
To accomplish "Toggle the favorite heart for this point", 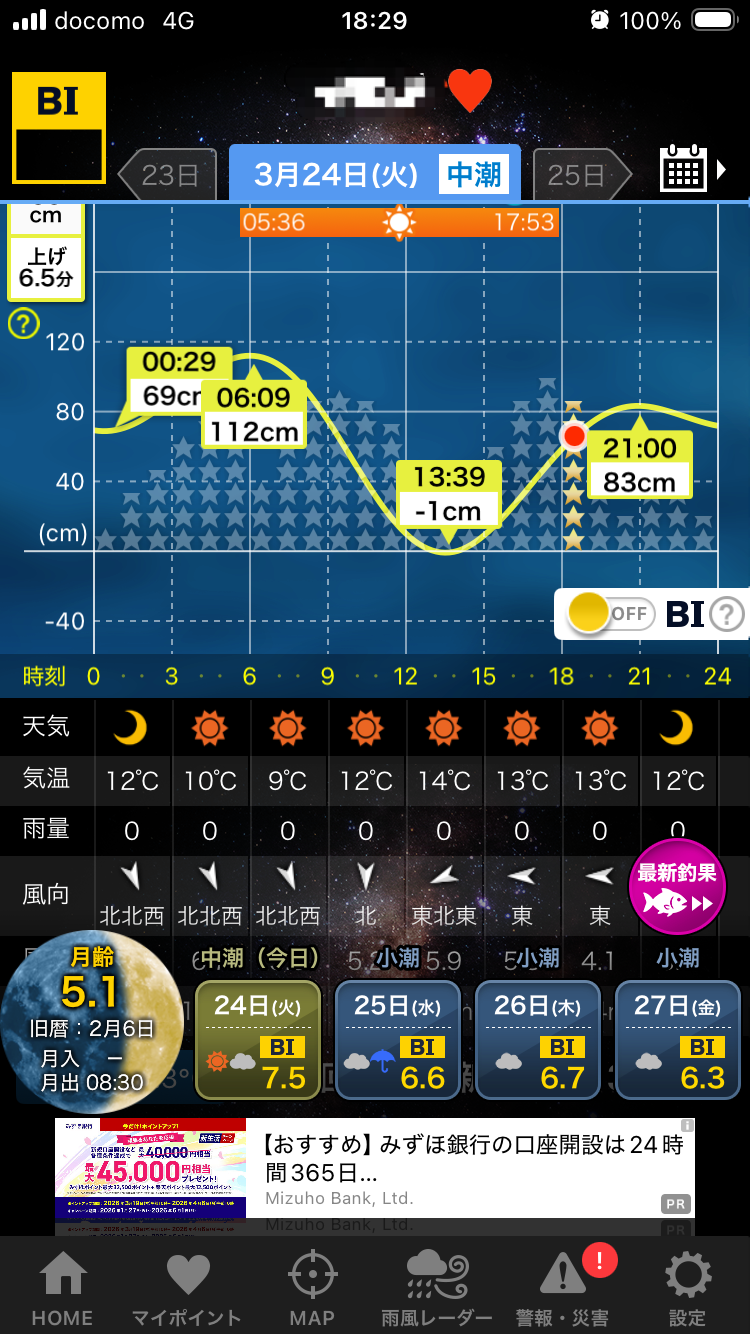I will pyautogui.click(x=469, y=91).
